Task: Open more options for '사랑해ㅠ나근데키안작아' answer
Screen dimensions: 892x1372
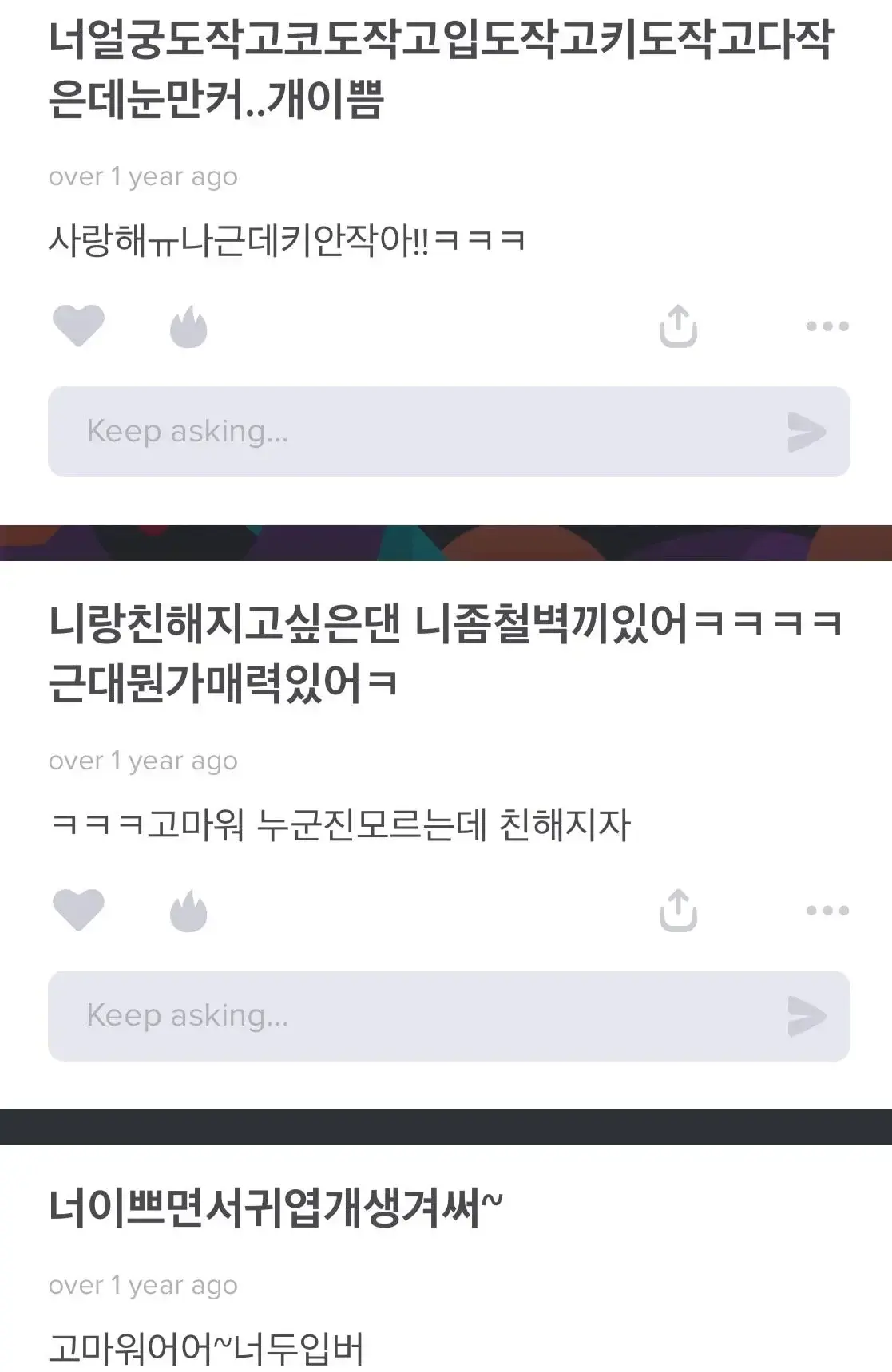Action: point(827,326)
